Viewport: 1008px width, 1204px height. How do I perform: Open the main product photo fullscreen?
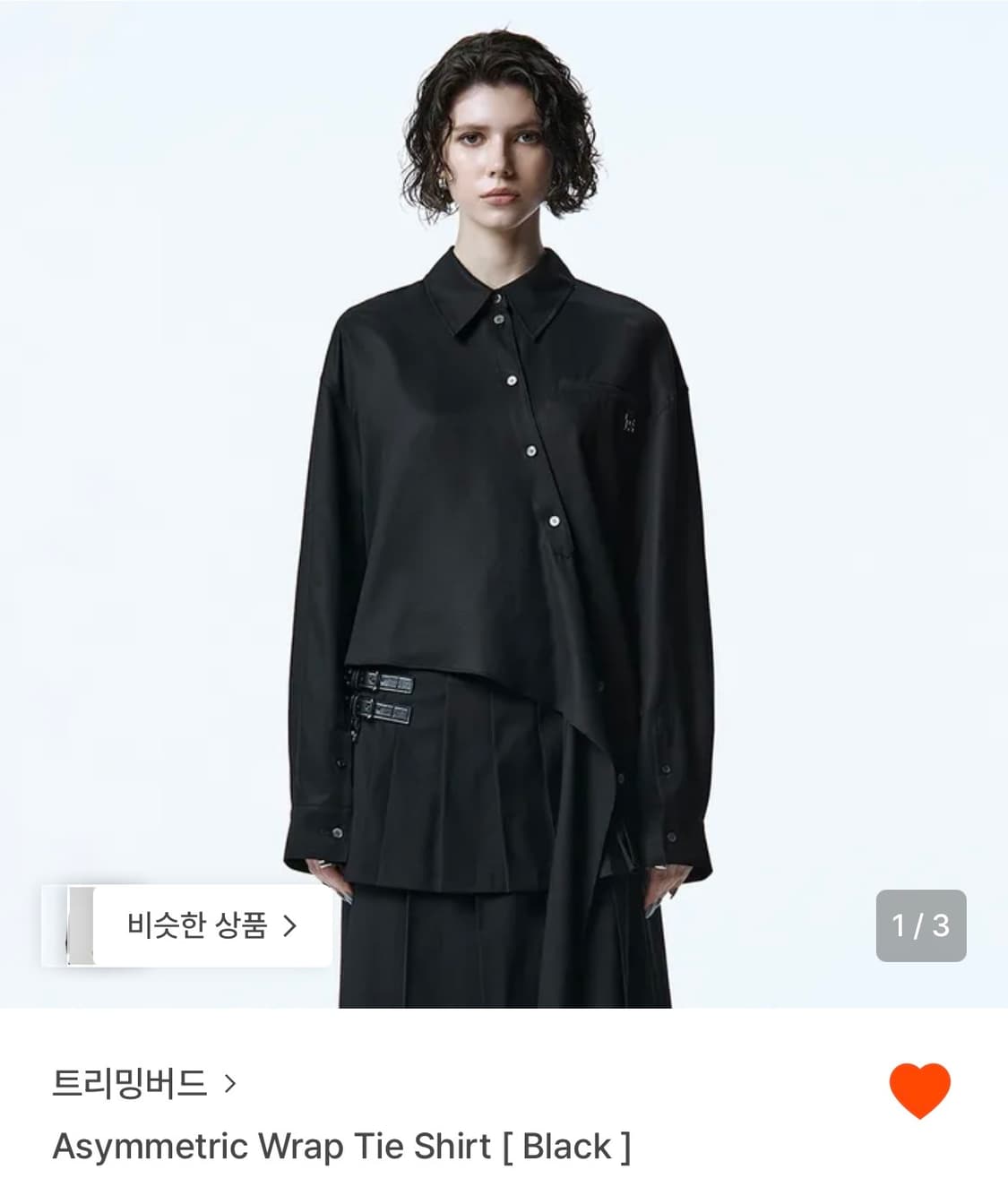coord(504,502)
